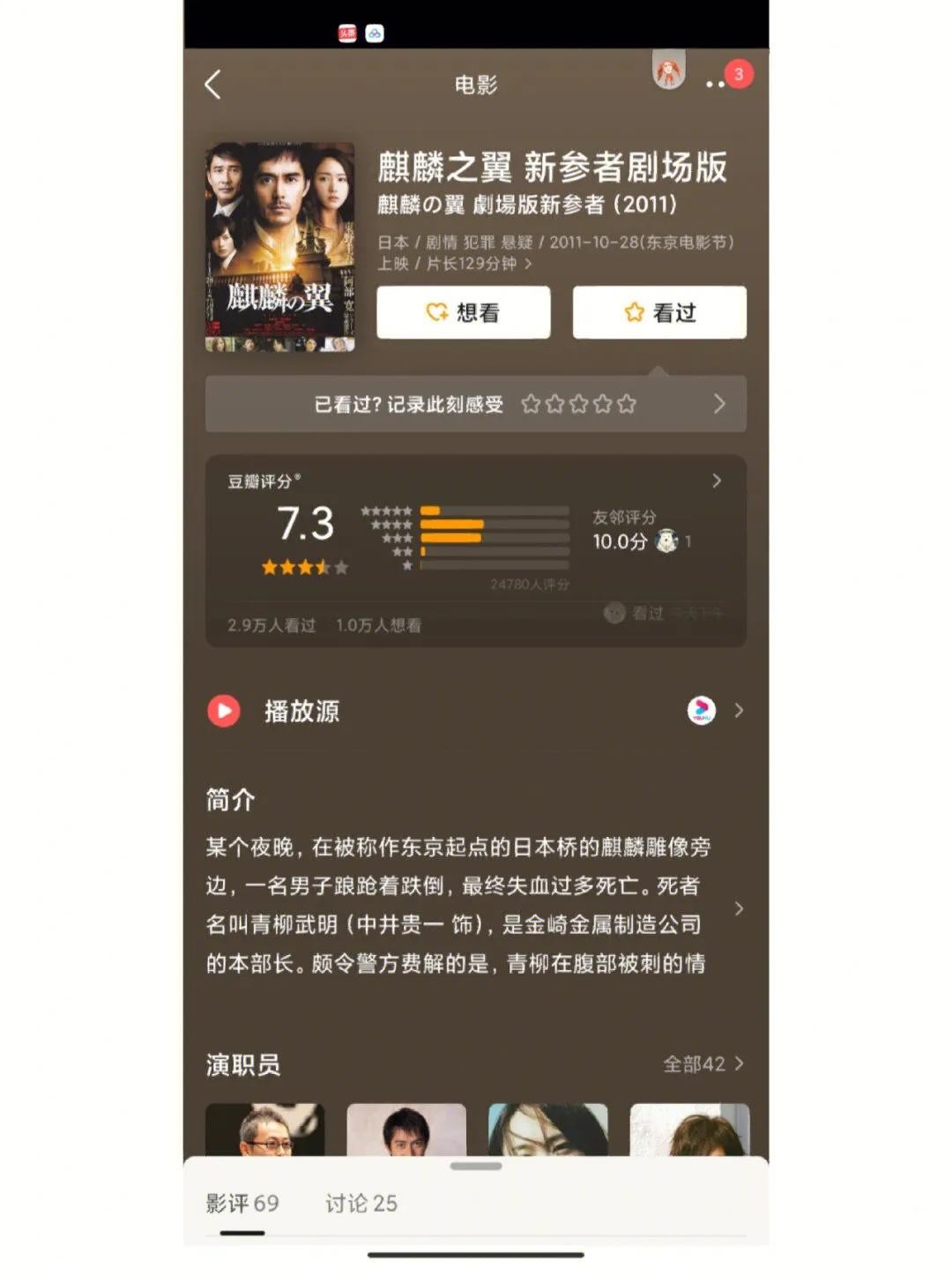Open 已看过？记录此刻感受 rating bar
This screenshot has width=952, height=1269.
(475, 404)
